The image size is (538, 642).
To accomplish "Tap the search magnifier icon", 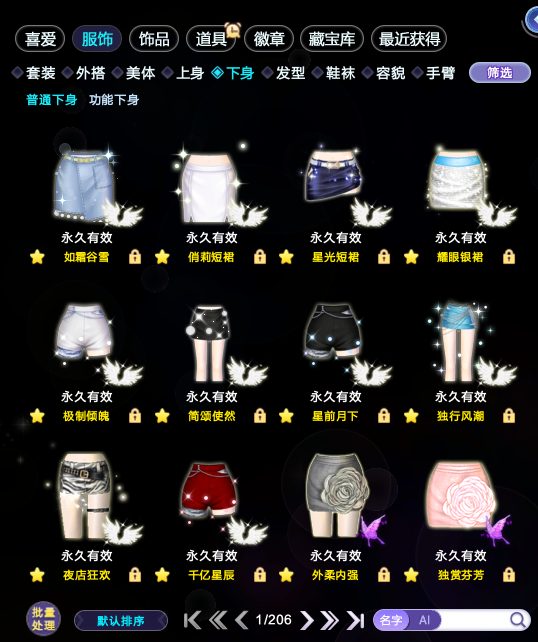I will click(x=518, y=620).
